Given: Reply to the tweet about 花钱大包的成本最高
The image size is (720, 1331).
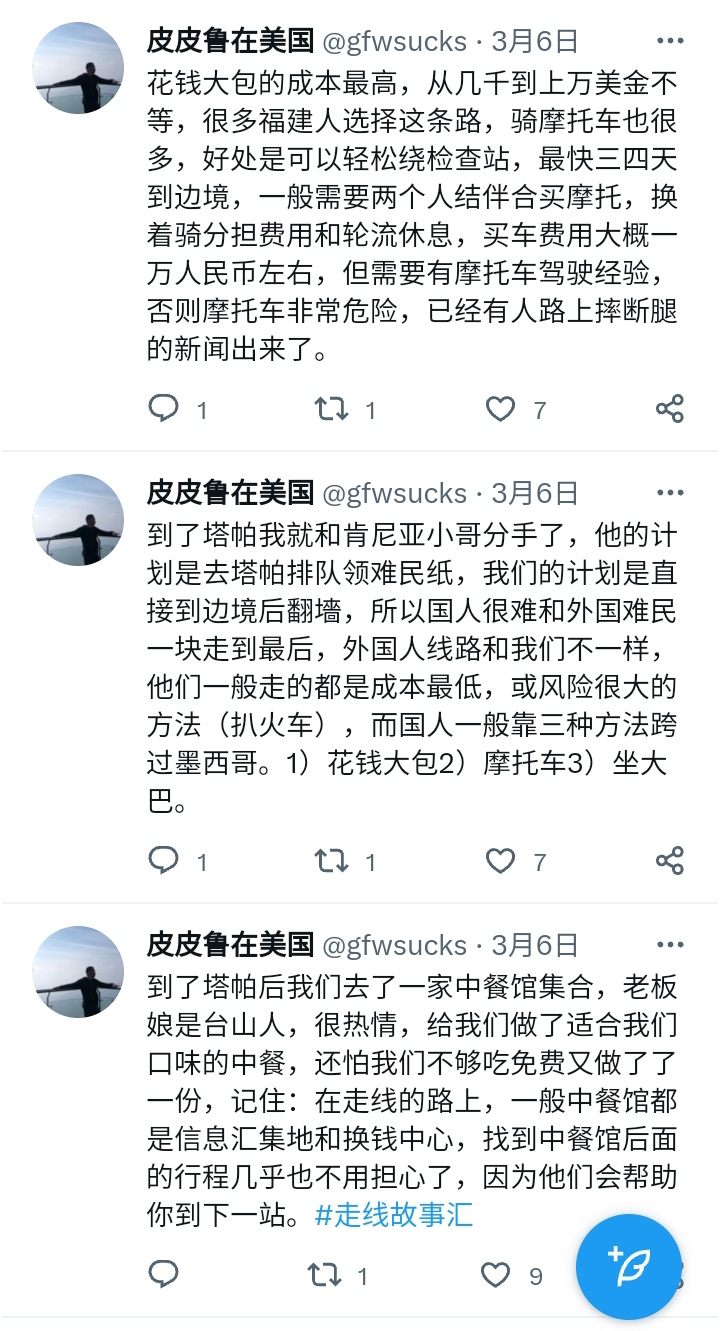Looking at the screenshot, I should [x=163, y=408].
